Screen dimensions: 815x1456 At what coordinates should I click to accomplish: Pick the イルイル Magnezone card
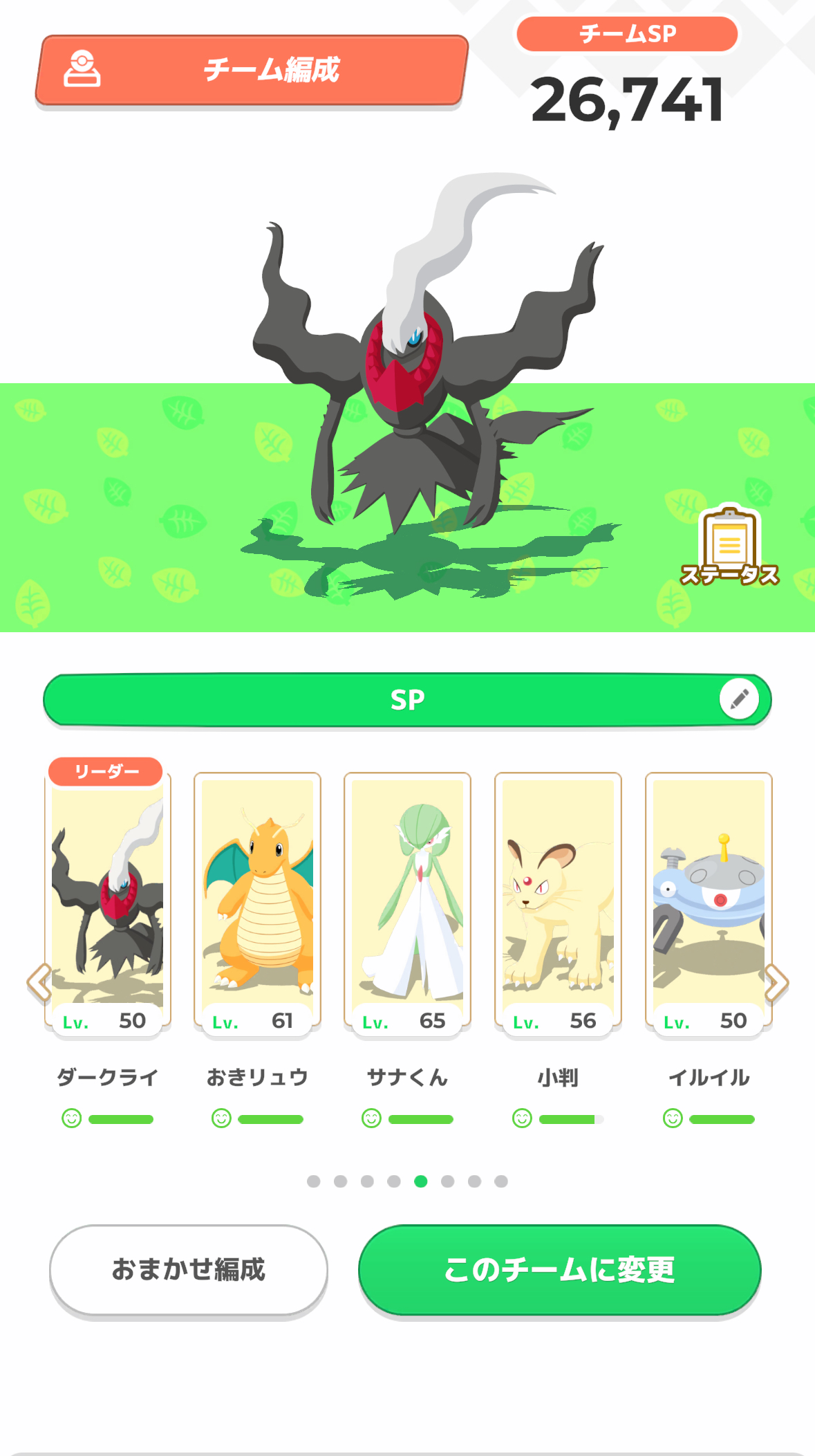[x=709, y=899]
